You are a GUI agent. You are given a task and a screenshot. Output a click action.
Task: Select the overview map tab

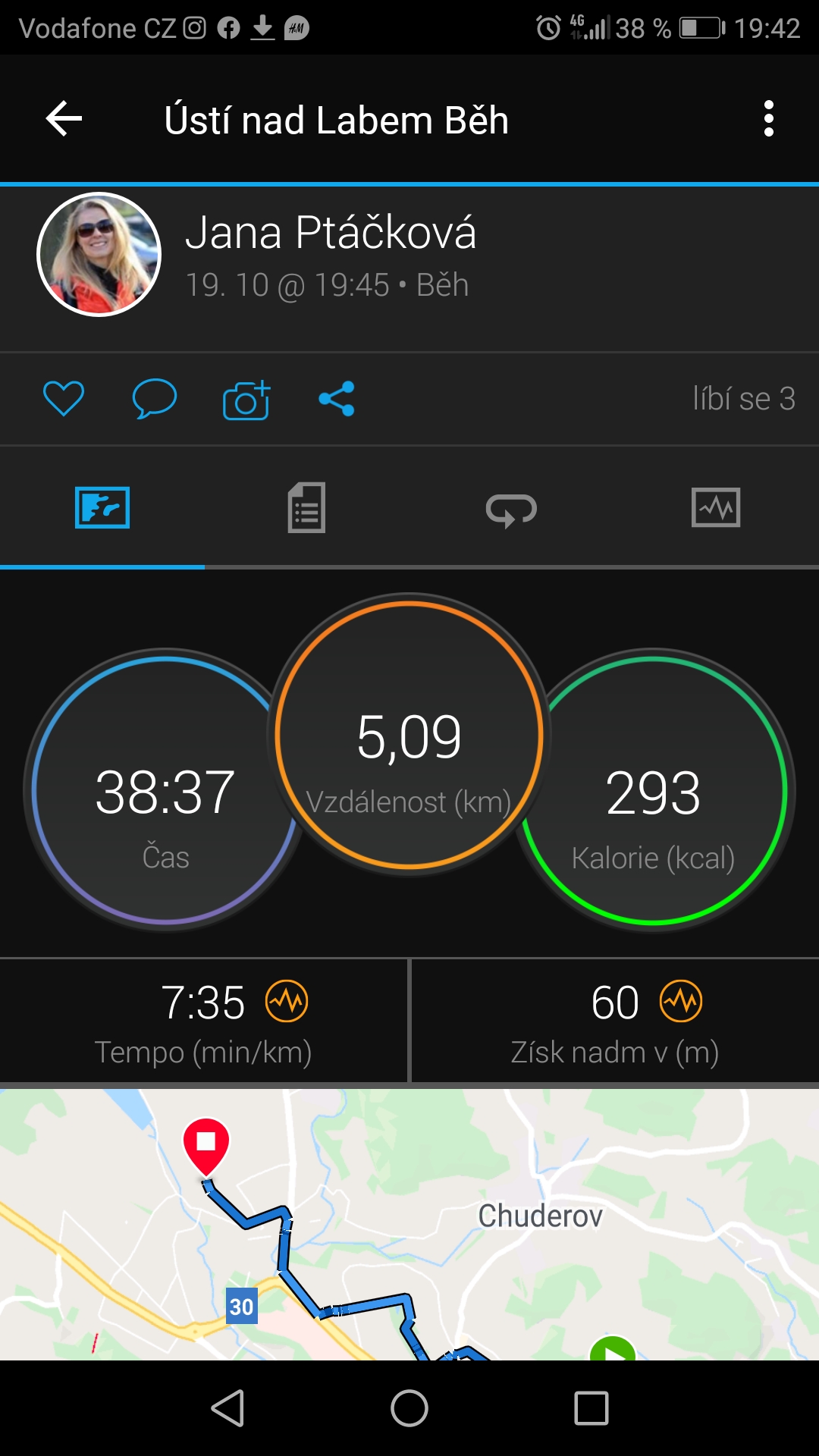coord(102,507)
